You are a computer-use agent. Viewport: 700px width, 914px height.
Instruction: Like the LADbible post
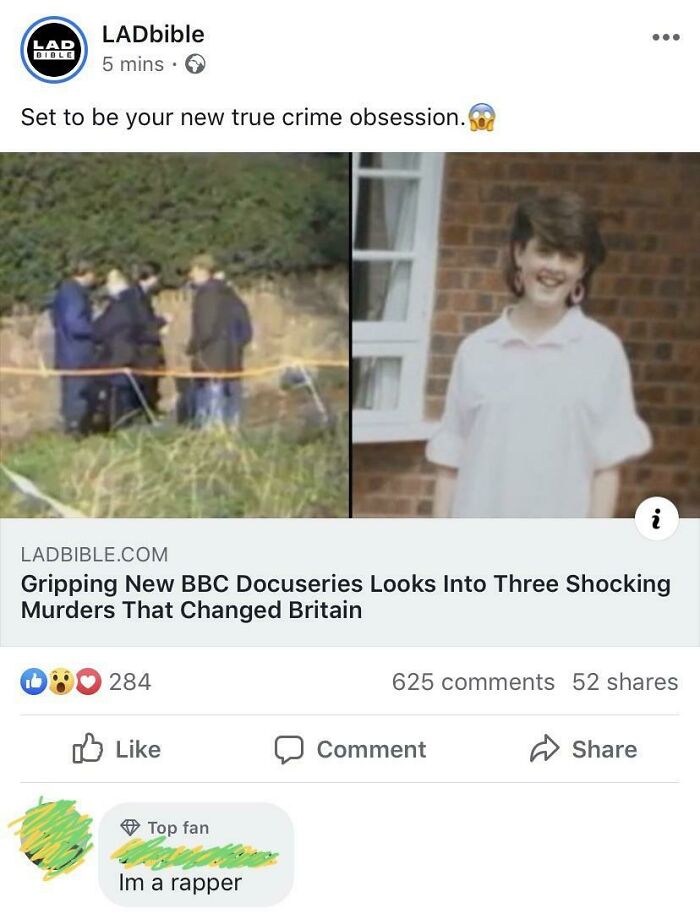coord(117,749)
